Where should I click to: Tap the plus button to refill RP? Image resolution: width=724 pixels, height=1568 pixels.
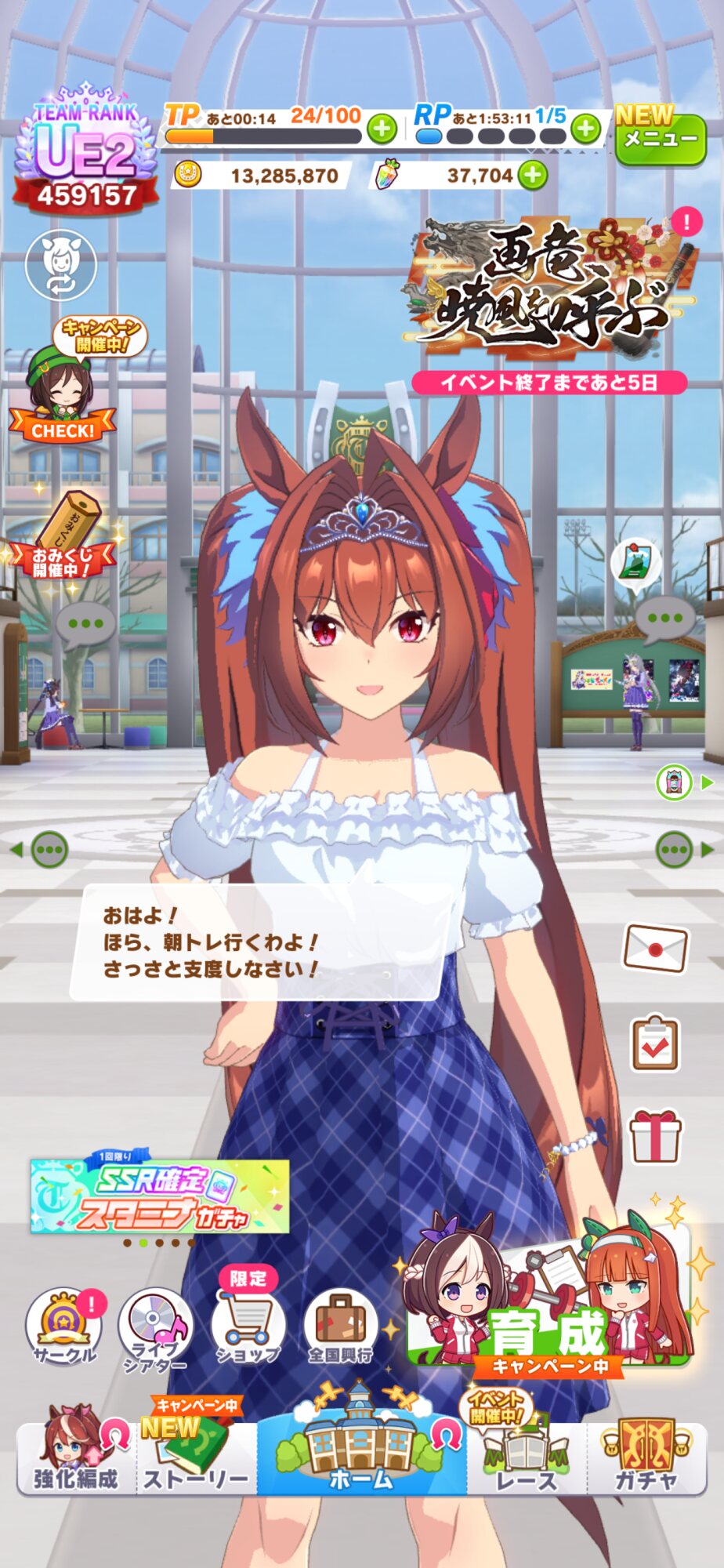(586, 129)
